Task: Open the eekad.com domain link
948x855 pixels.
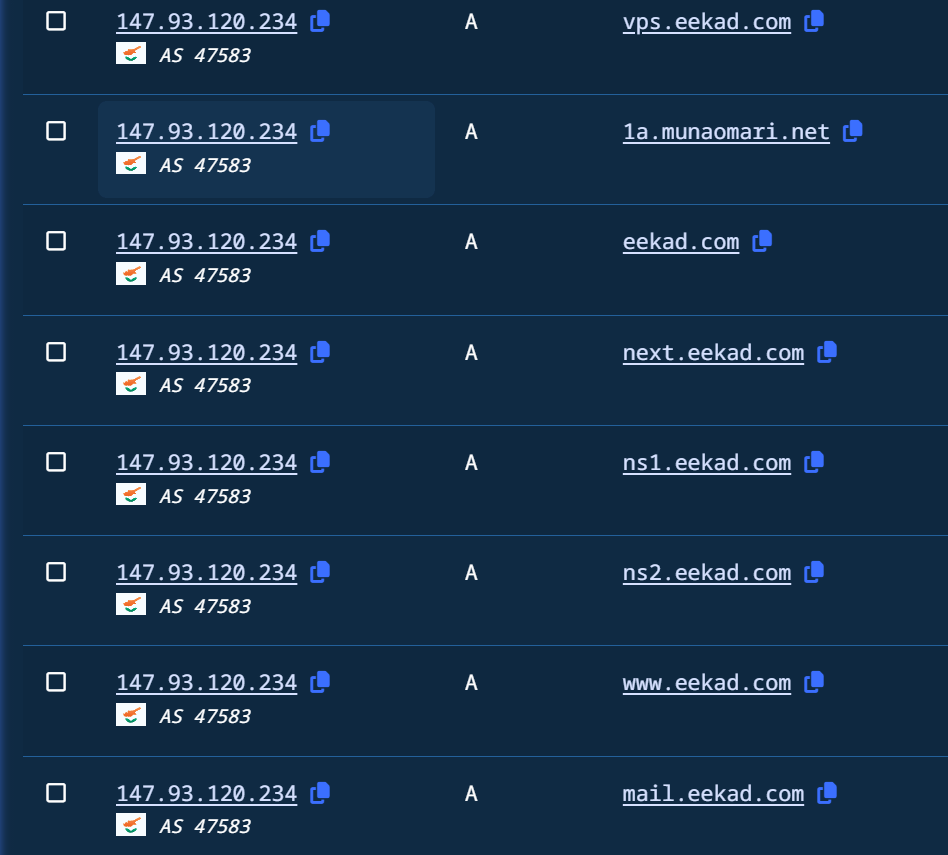Action: 681,242
